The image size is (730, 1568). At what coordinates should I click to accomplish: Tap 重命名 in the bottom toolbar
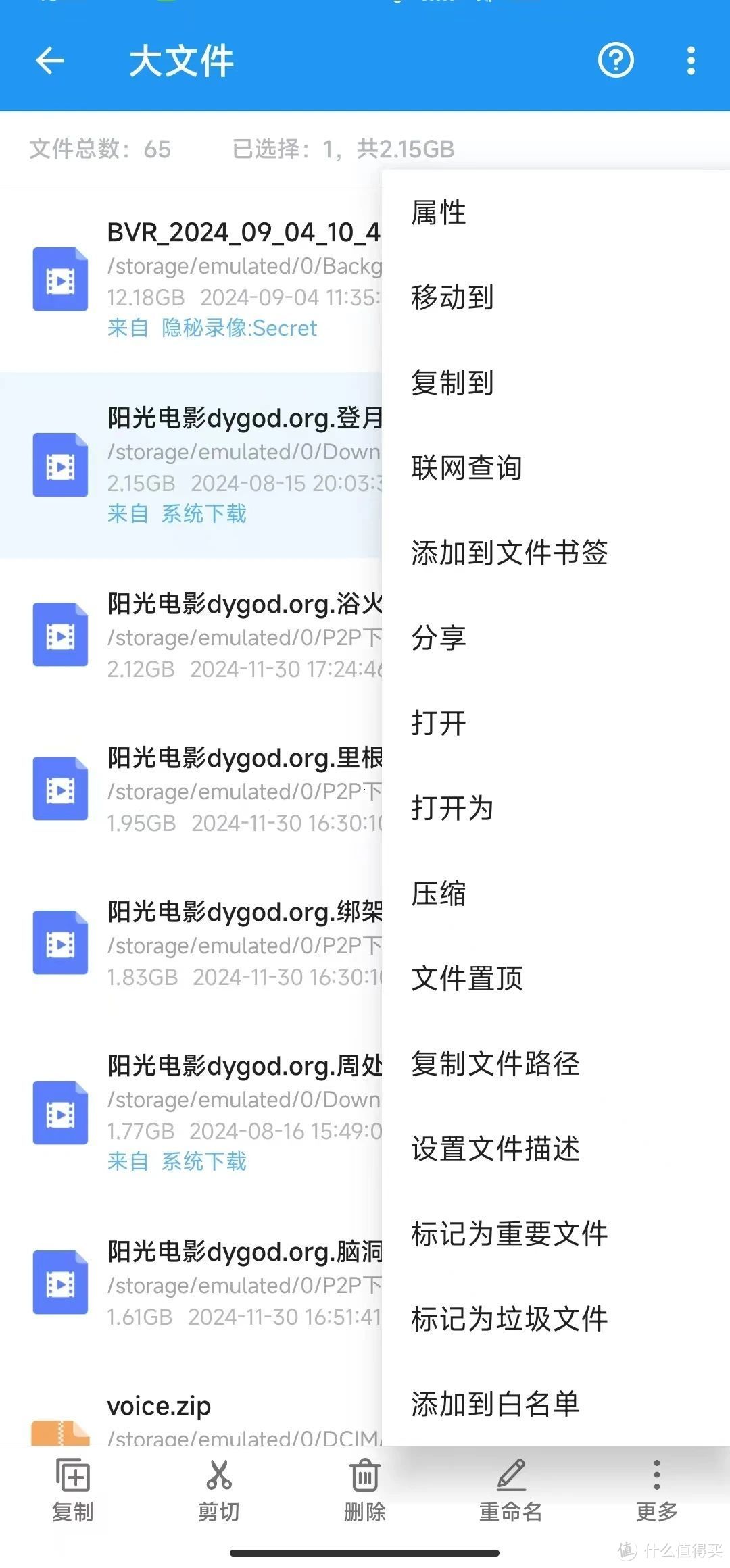(511, 1490)
